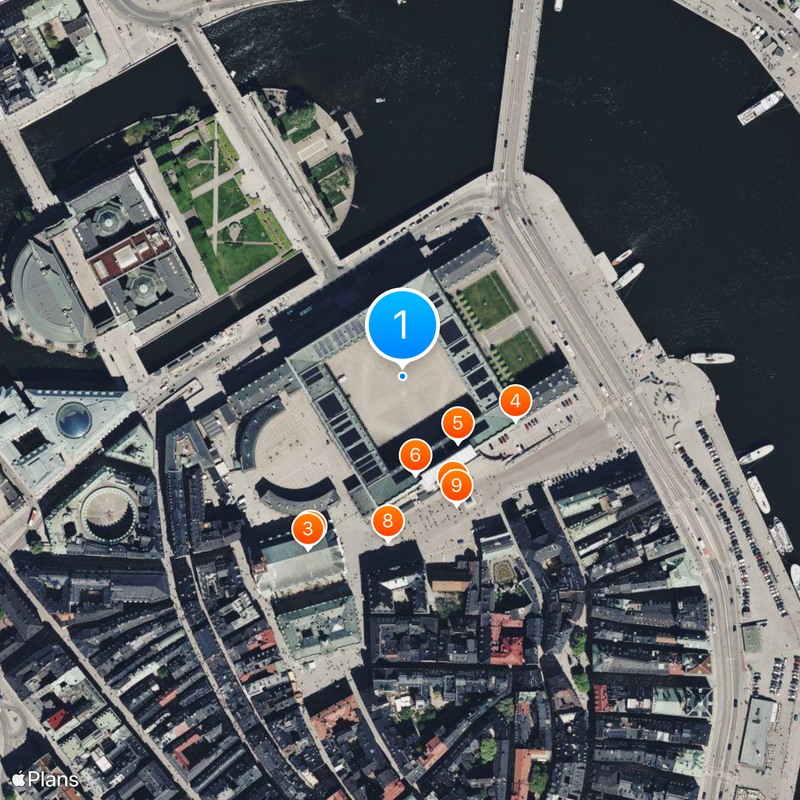800x800 pixels.
Task: Select the orange pin numbered 5
Action: coord(457,422)
